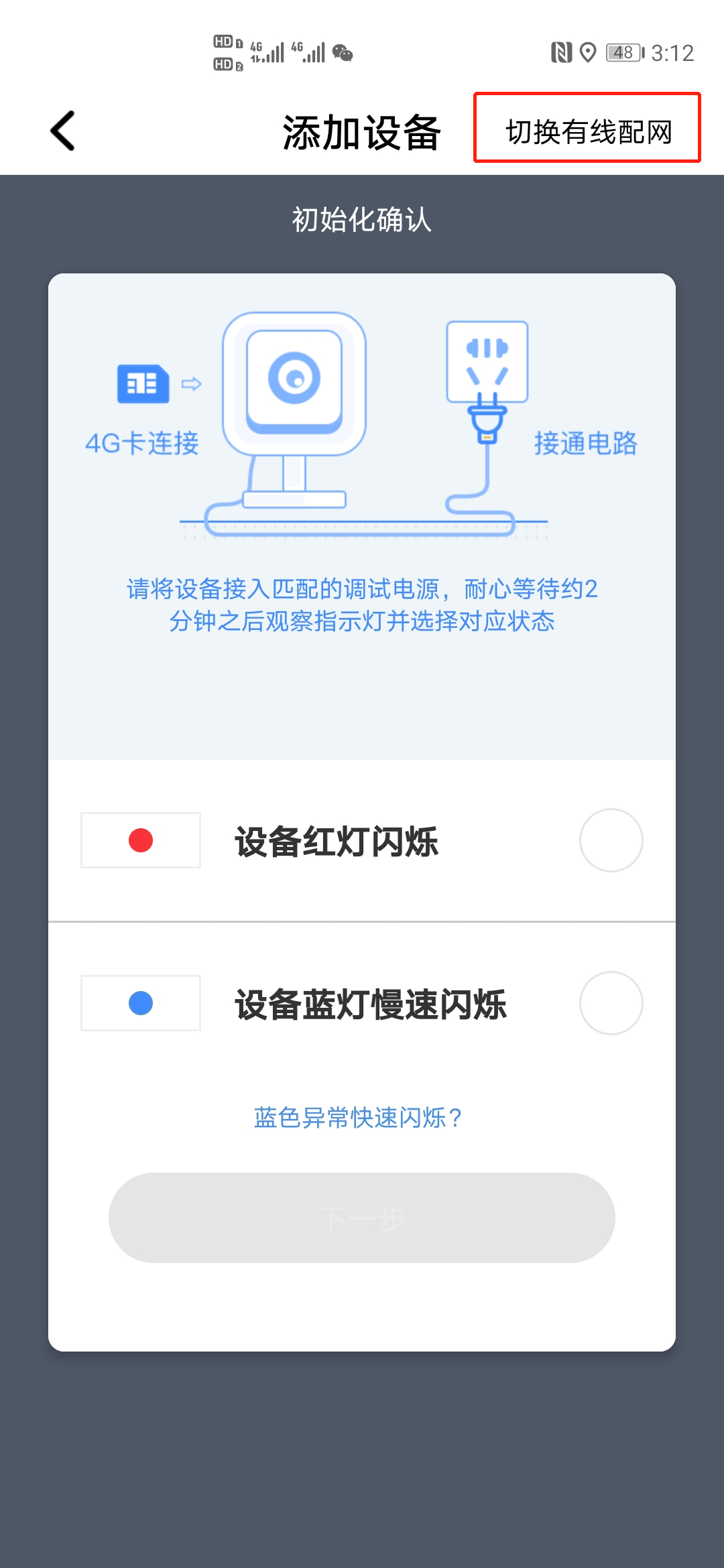Image resolution: width=724 pixels, height=1568 pixels.
Task: Choose the 设备蓝灯慢速闪烁 option
Action: point(611,1003)
